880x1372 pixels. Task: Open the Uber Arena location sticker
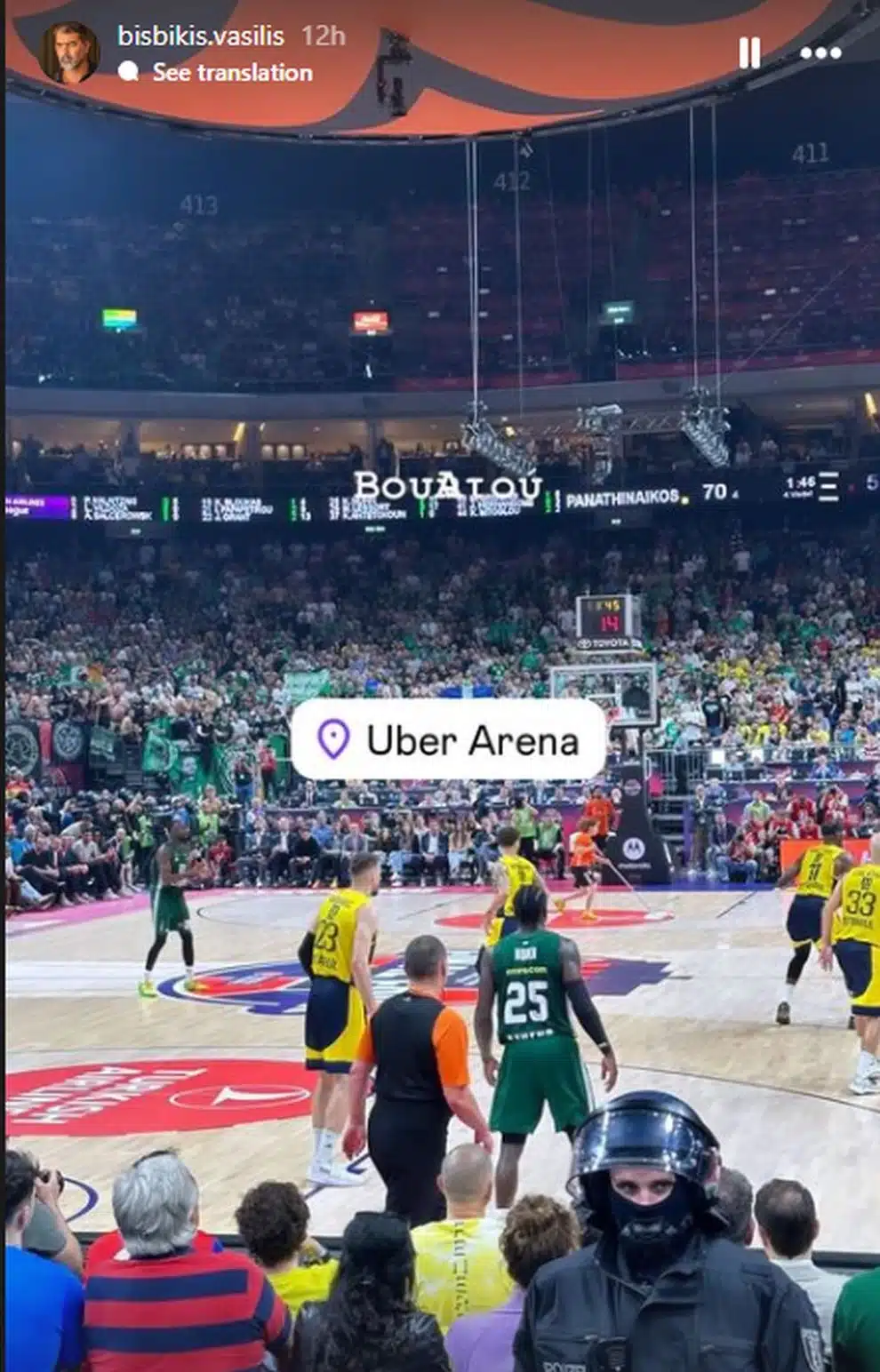449,740
